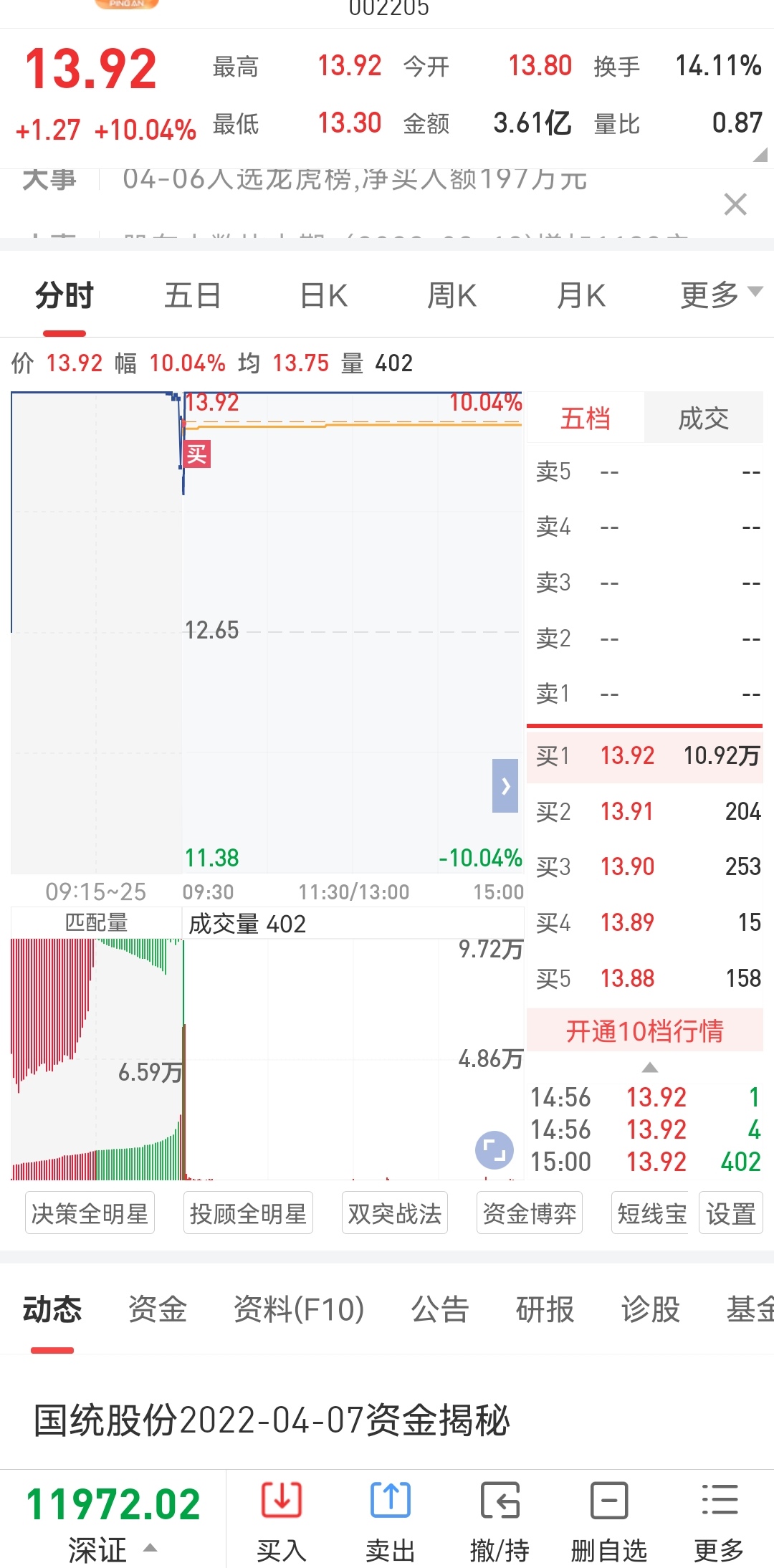Viewport: 774px width, 1568px height.
Task: Dismiss the 大事 news banner
Action: pyautogui.click(x=735, y=205)
